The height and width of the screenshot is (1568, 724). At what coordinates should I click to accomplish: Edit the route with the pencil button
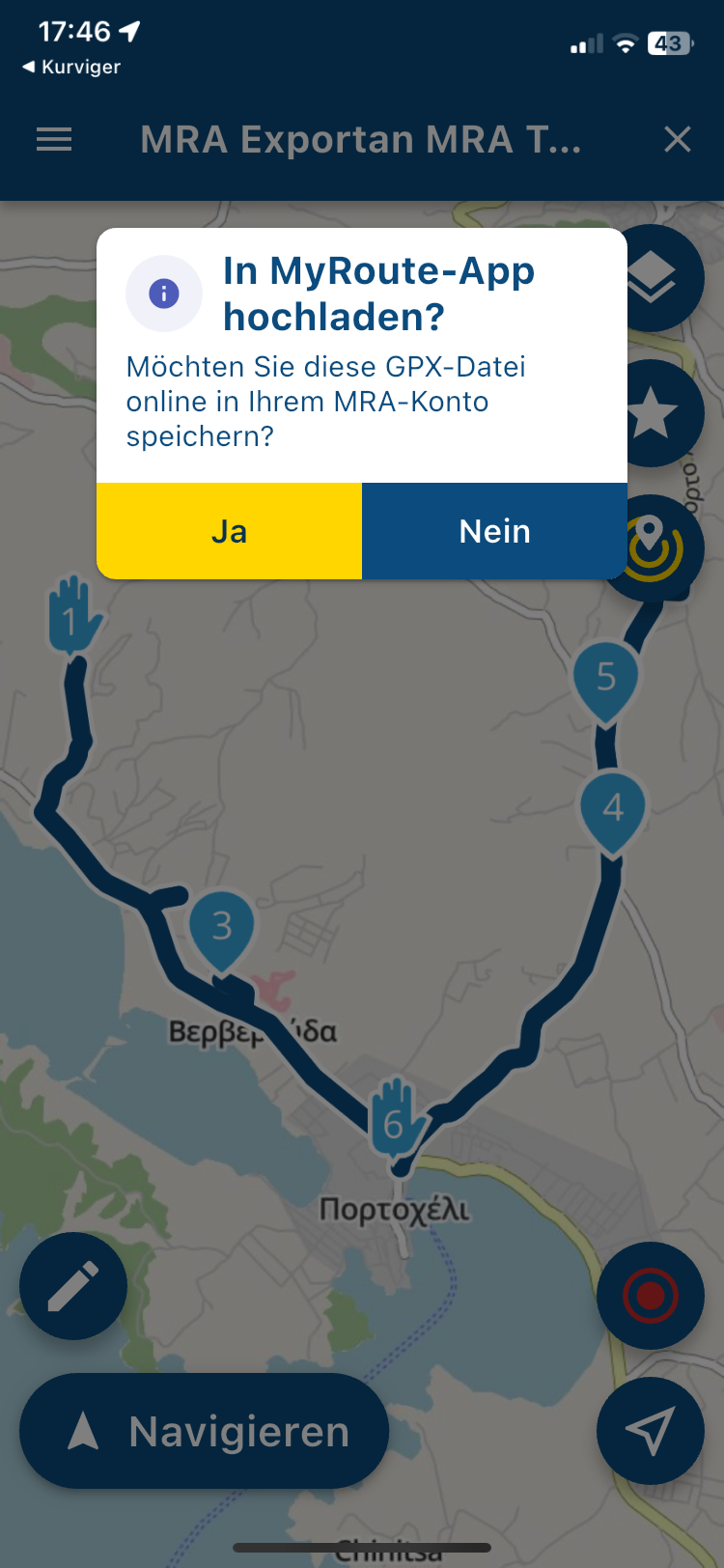coord(73,1286)
